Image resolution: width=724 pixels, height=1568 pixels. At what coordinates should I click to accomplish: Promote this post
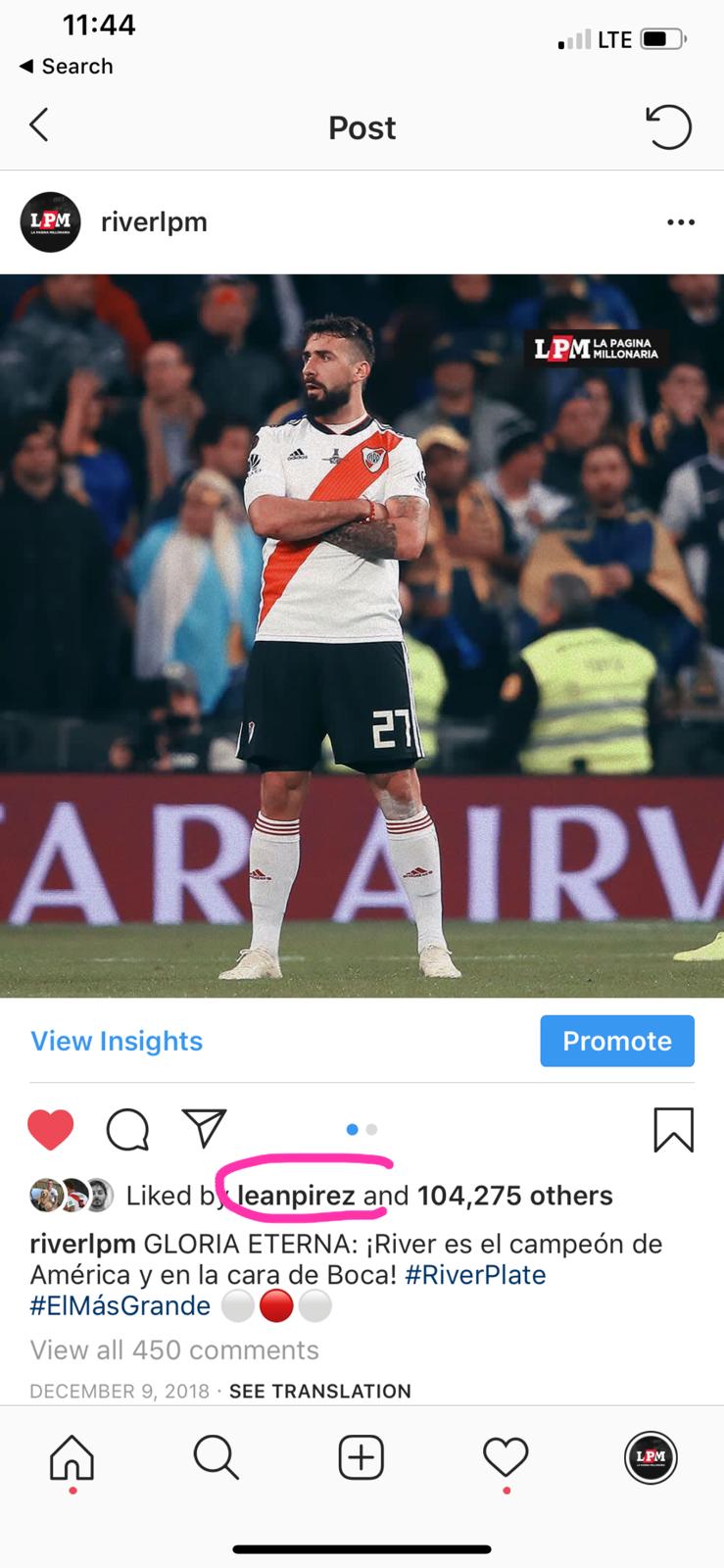(616, 1041)
